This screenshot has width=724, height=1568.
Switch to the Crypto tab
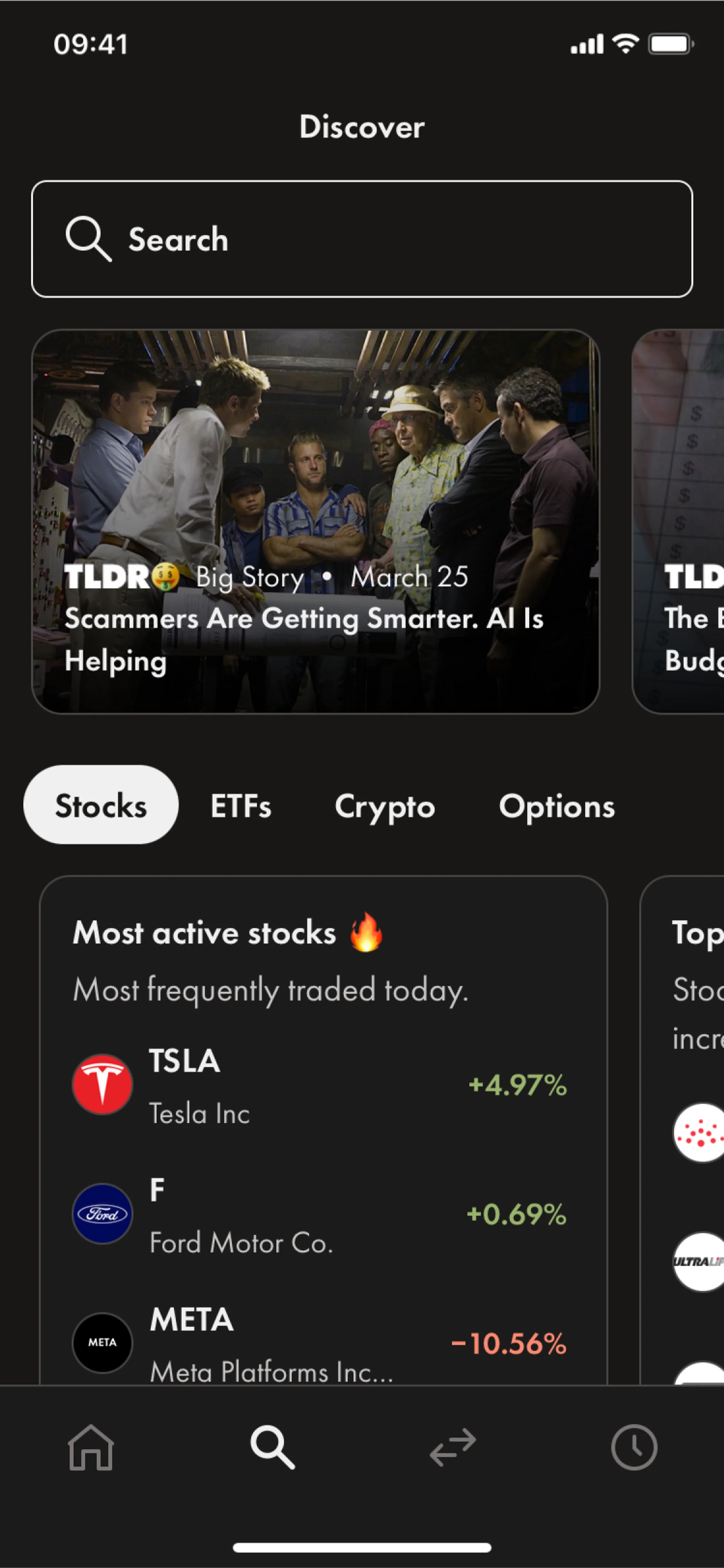385,806
